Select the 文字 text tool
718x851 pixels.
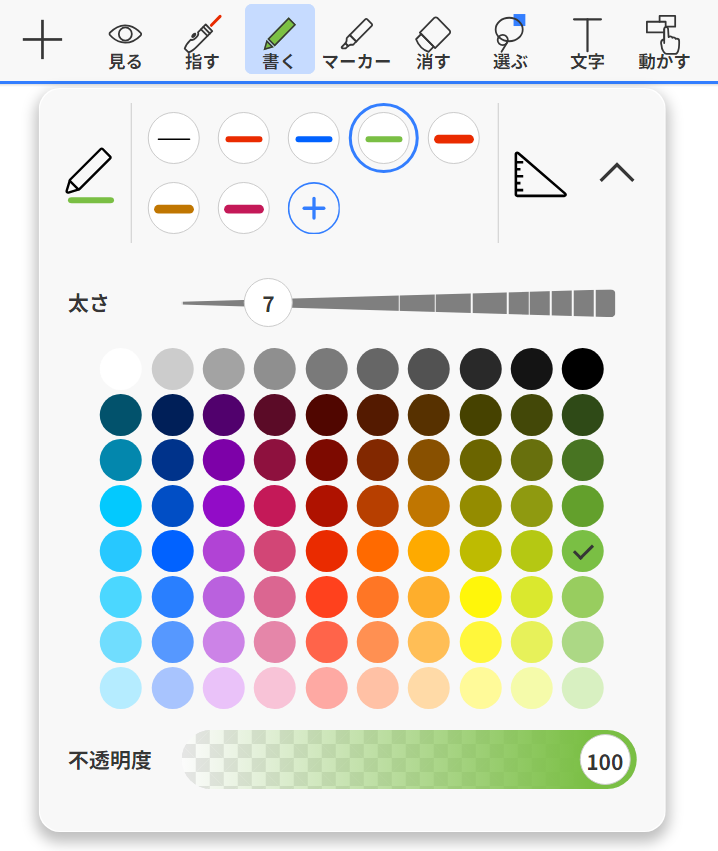pyautogui.click(x=587, y=43)
